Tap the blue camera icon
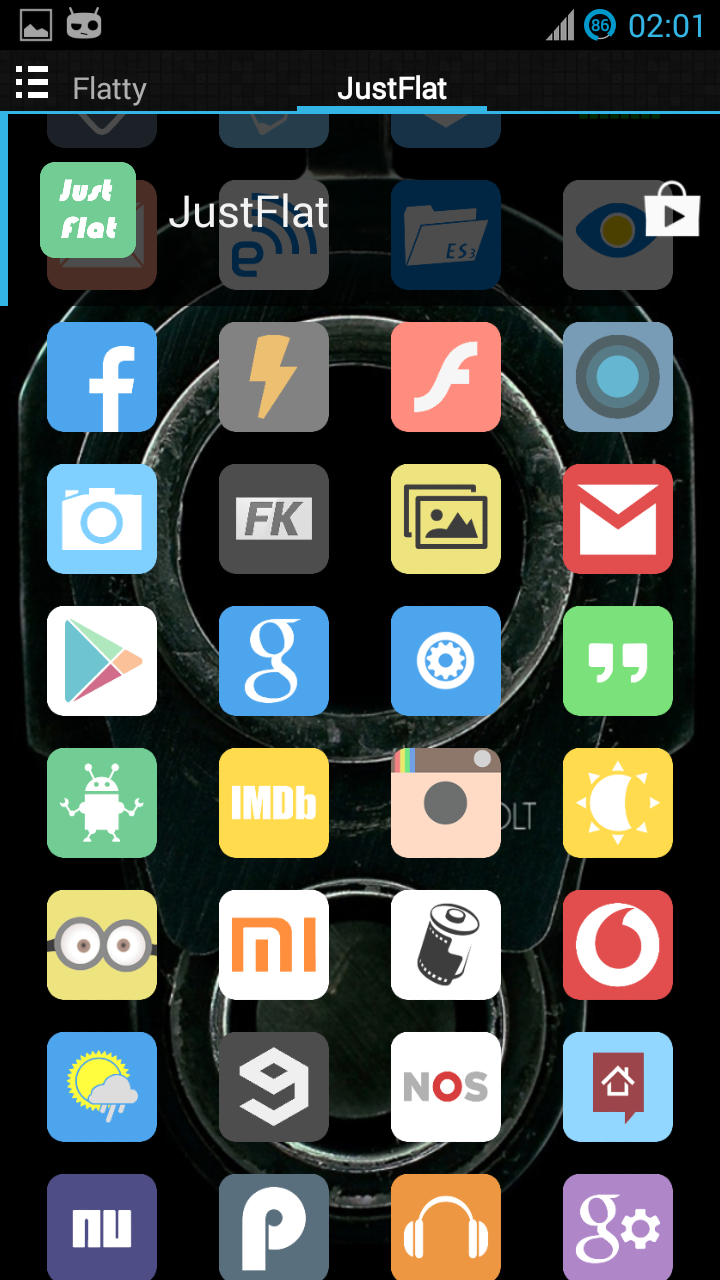Screen dimensions: 720x1280 [102, 519]
